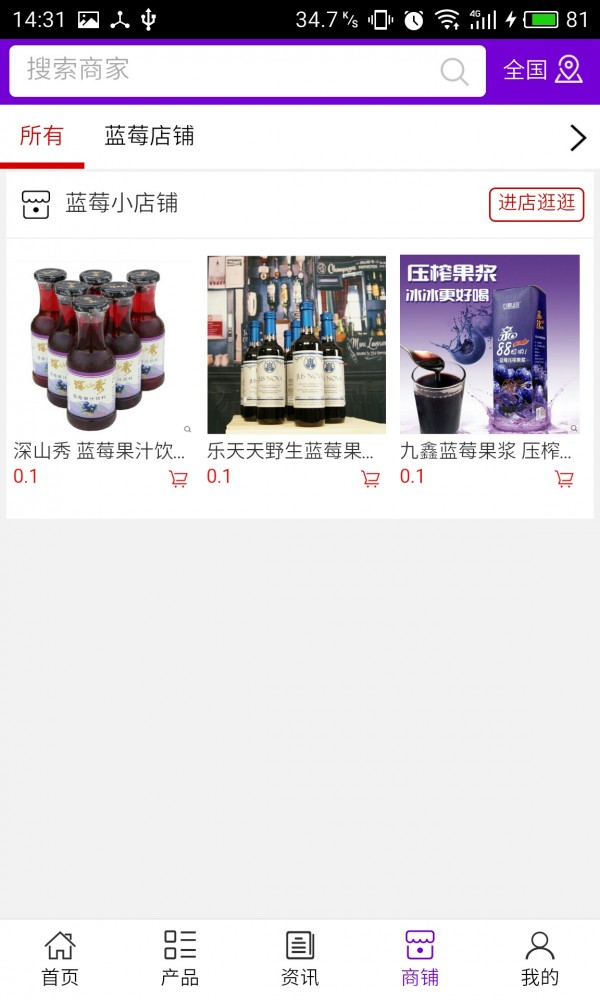Add 乐天天野生蓝莓果 to cart
Viewport: 600px width, 1000px height.
[x=370, y=479]
